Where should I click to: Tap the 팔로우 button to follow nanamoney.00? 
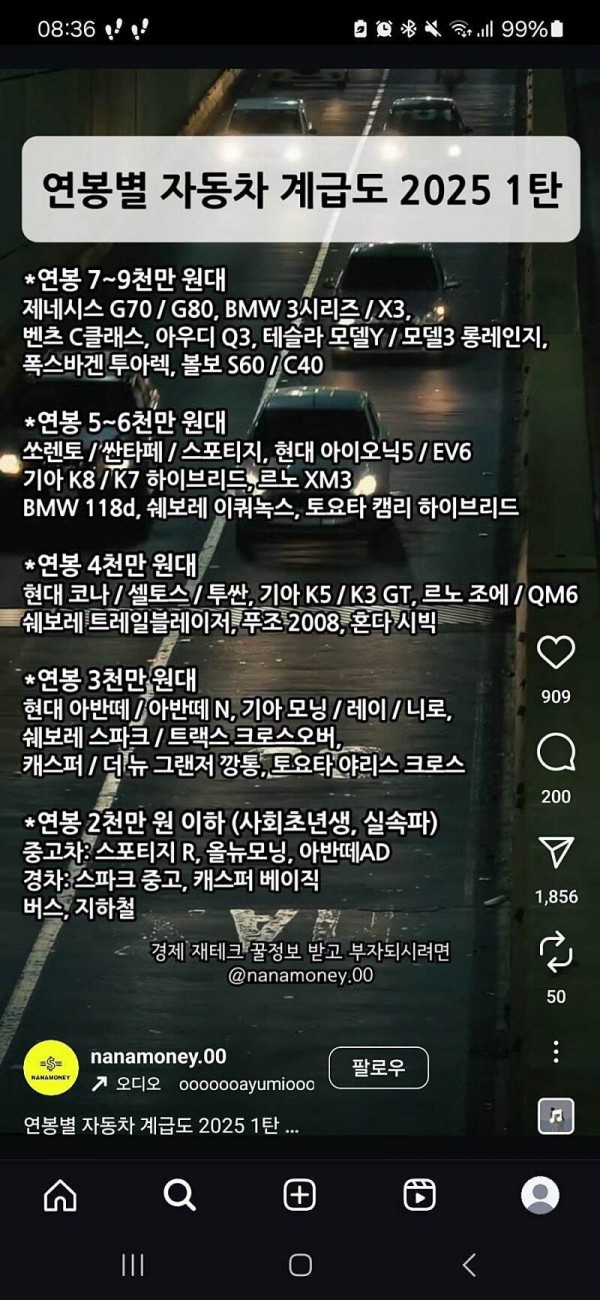point(378,1067)
